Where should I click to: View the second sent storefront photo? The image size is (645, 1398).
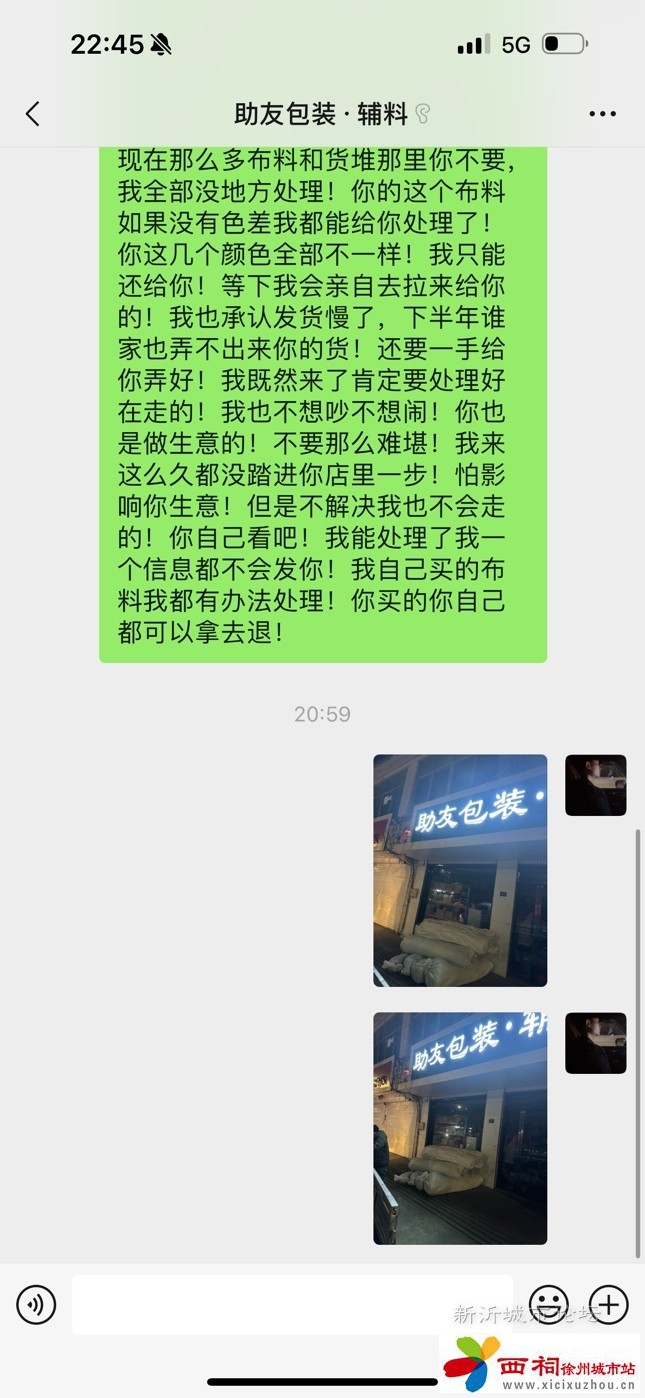(460, 1128)
